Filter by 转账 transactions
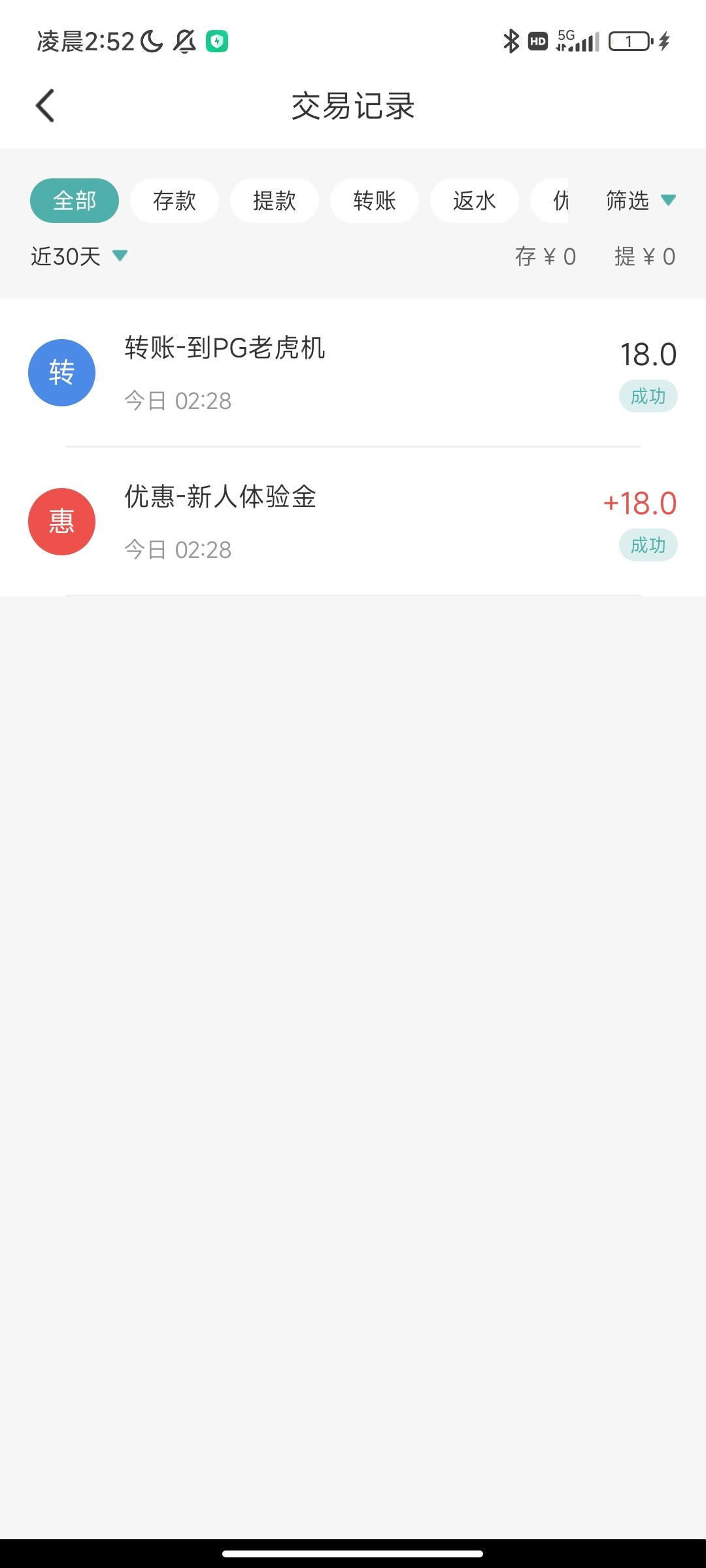Viewport: 706px width, 1568px height. pos(375,201)
